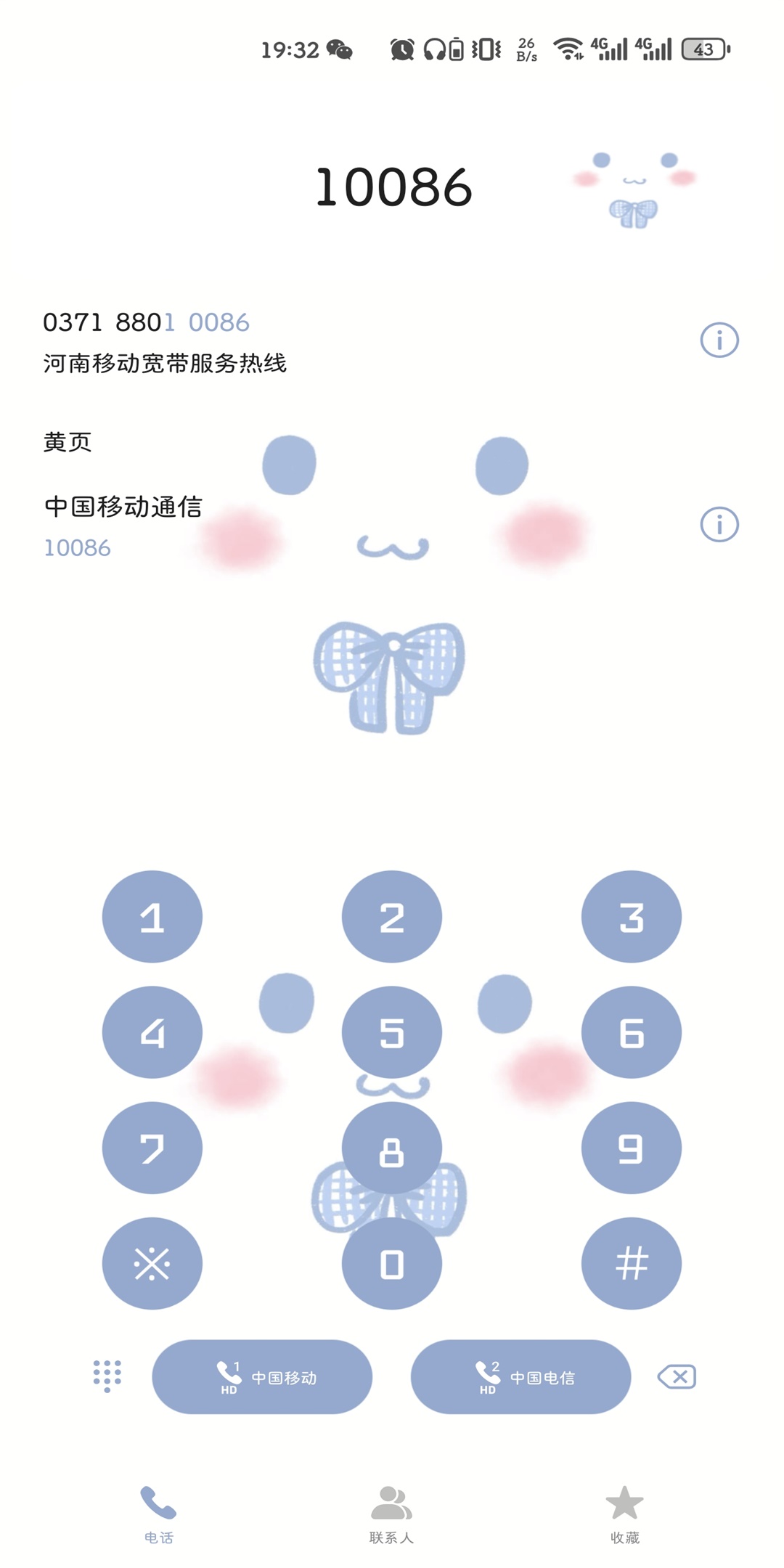Viewport: 784px width, 1568px height.
Task: Collapse the dial pad
Action: point(107,1376)
